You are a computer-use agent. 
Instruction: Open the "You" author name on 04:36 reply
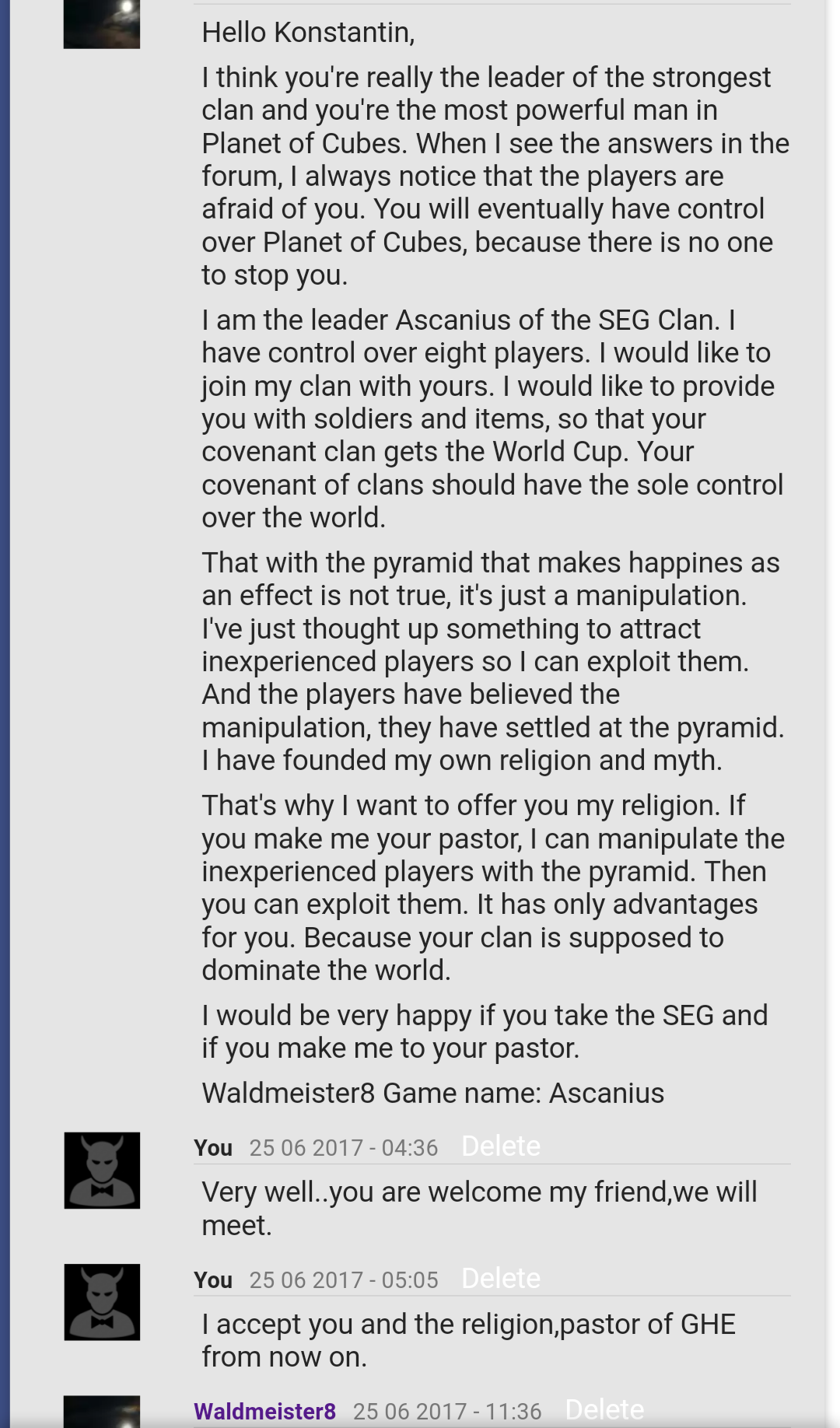coord(213,1148)
